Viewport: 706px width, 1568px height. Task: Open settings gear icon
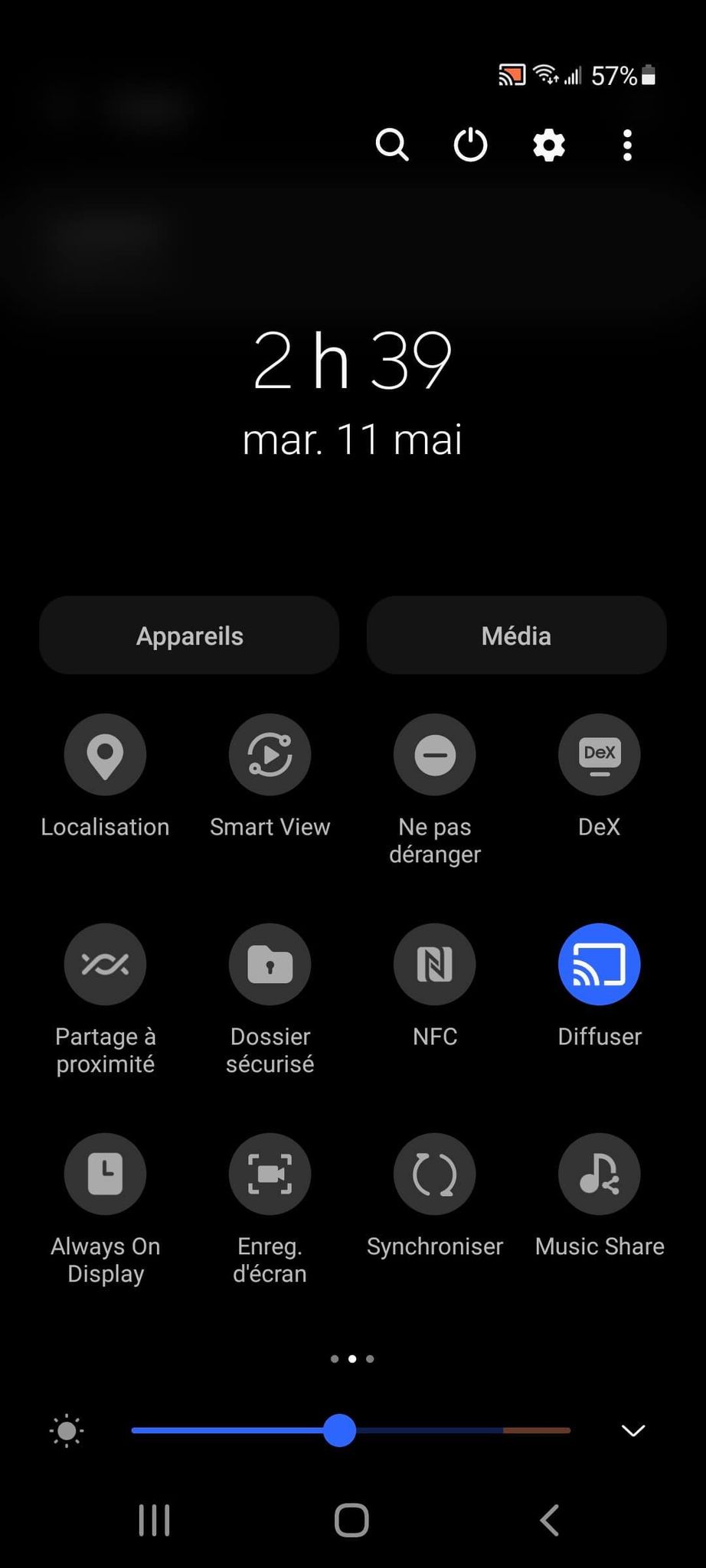549,144
